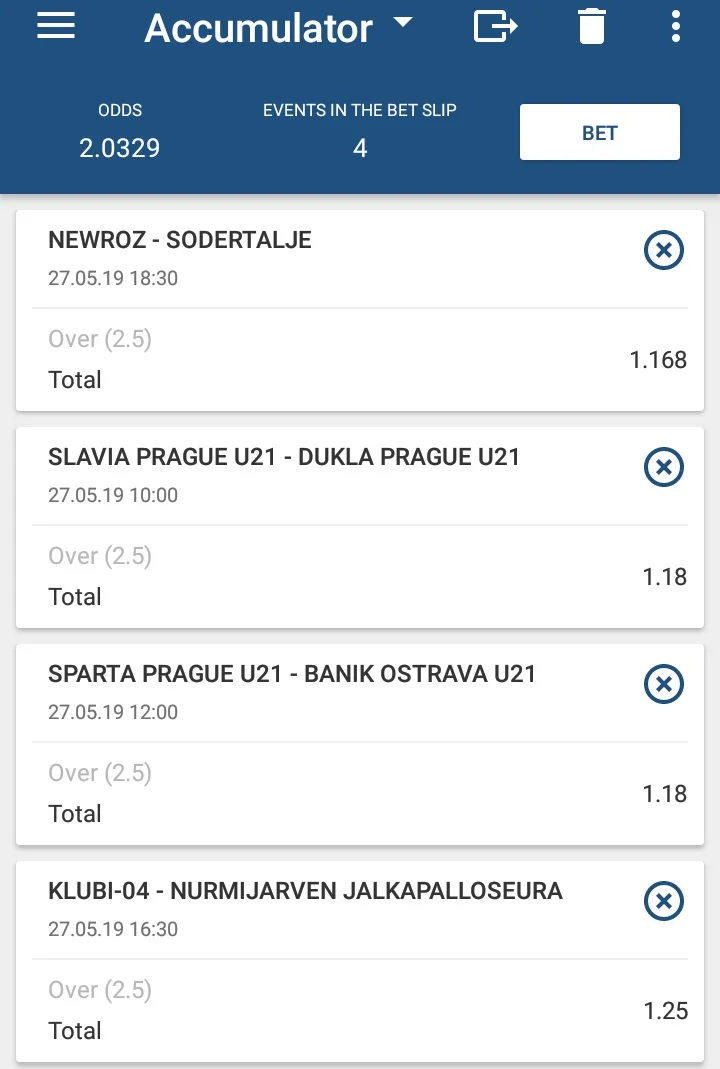Remove Newroz - Sodertalje from bet slip
The height and width of the screenshot is (1069, 720).
663,250
